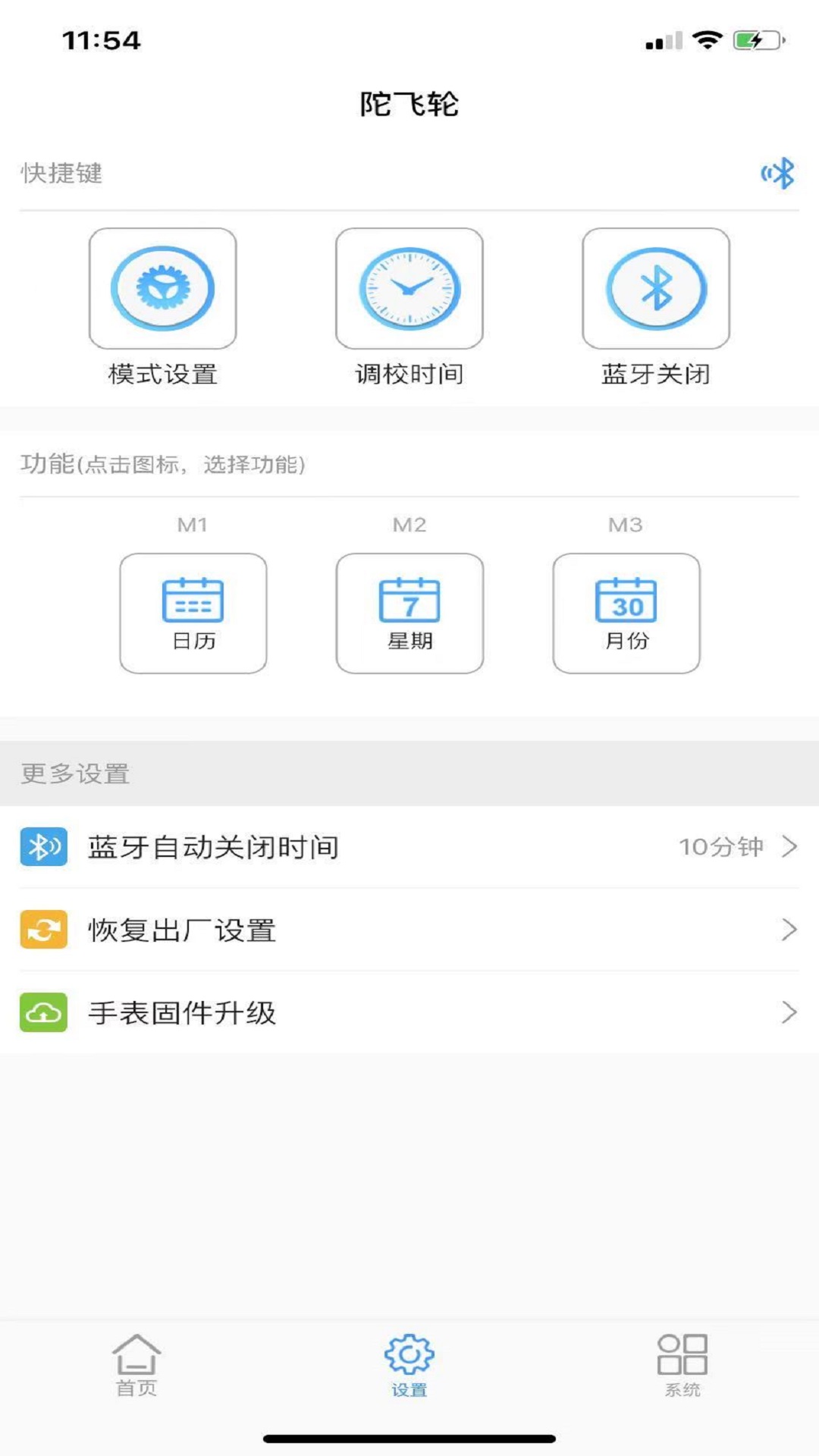Tap the blue 蓝牙自动关闭时间 Bluetooth icon

43,847
